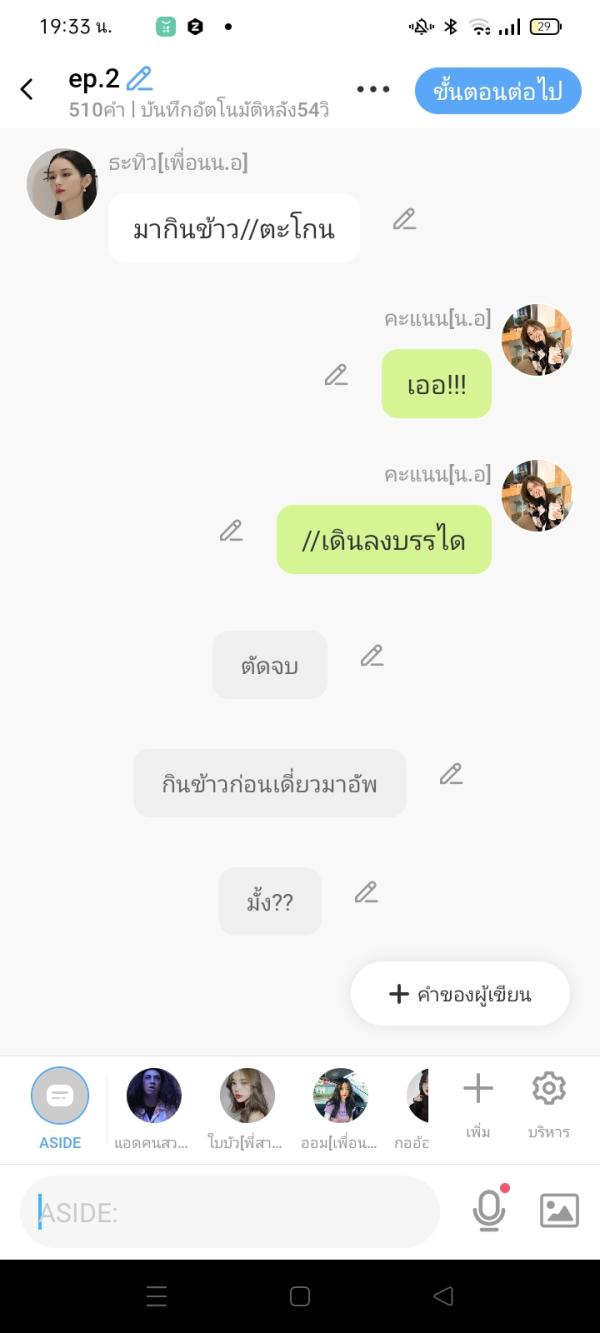The height and width of the screenshot is (1333, 600).
Task: Edit the ep.2 title pencil icon
Action: coord(139,78)
